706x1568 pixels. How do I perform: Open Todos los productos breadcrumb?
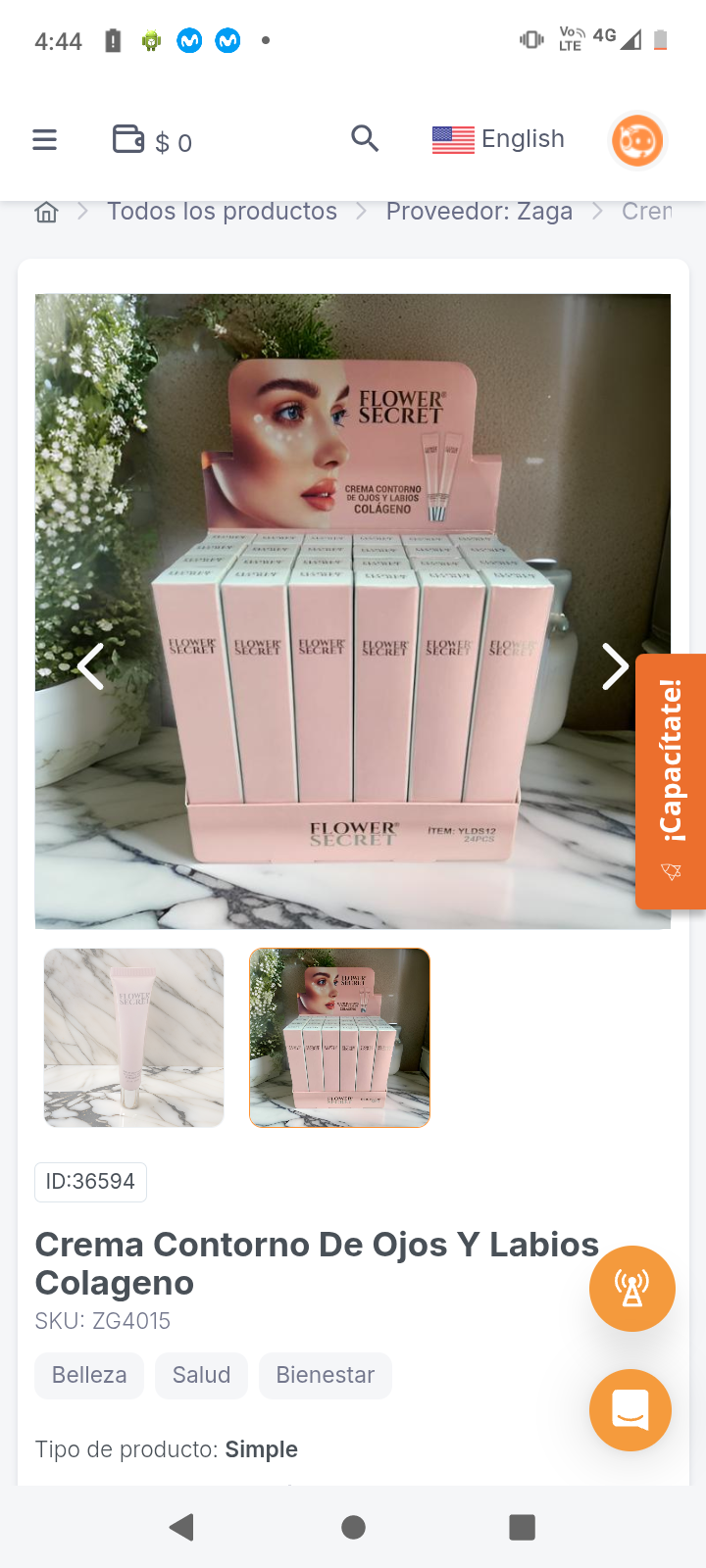pos(222,212)
